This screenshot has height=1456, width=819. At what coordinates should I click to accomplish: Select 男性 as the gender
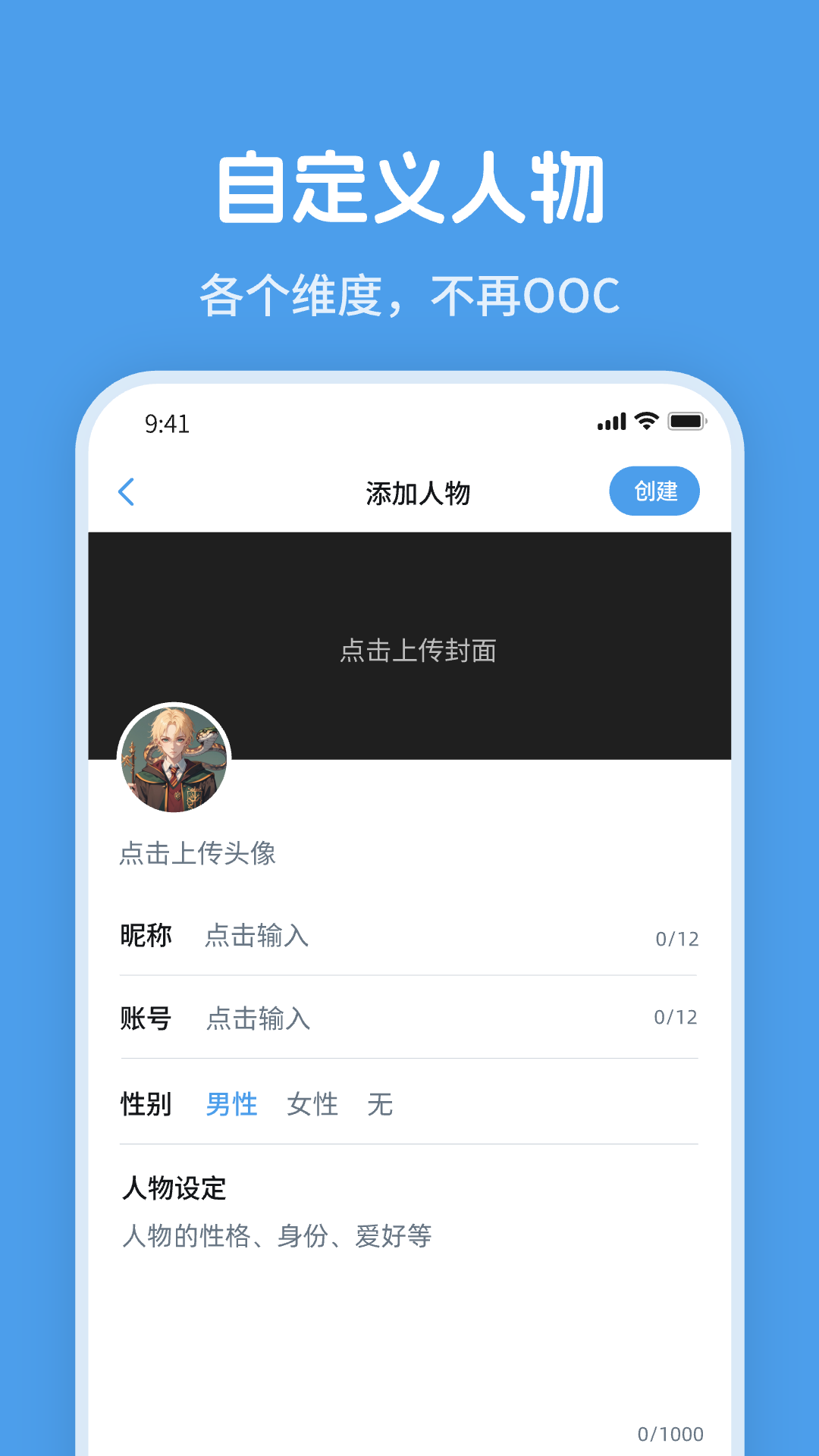(231, 1105)
